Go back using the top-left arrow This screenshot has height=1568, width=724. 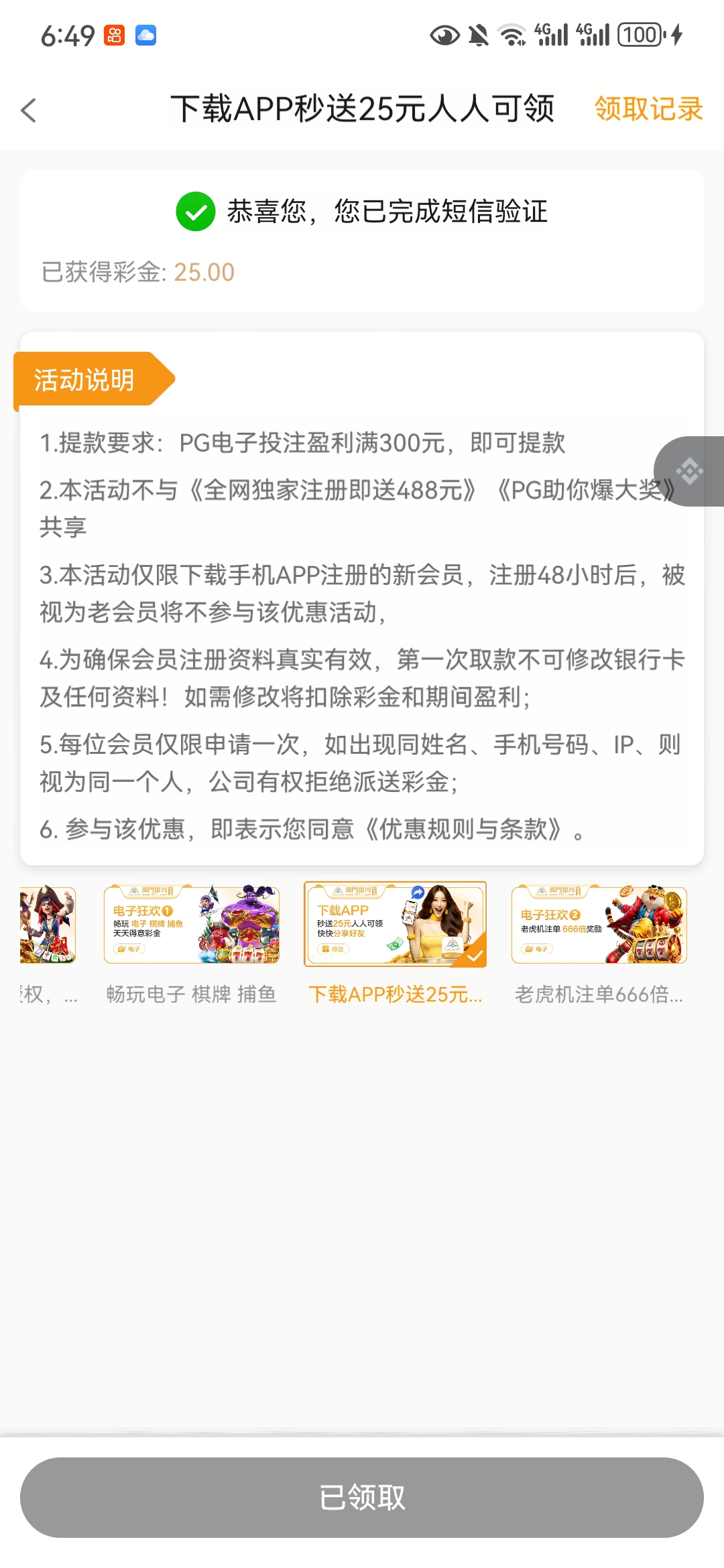pos(28,111)
